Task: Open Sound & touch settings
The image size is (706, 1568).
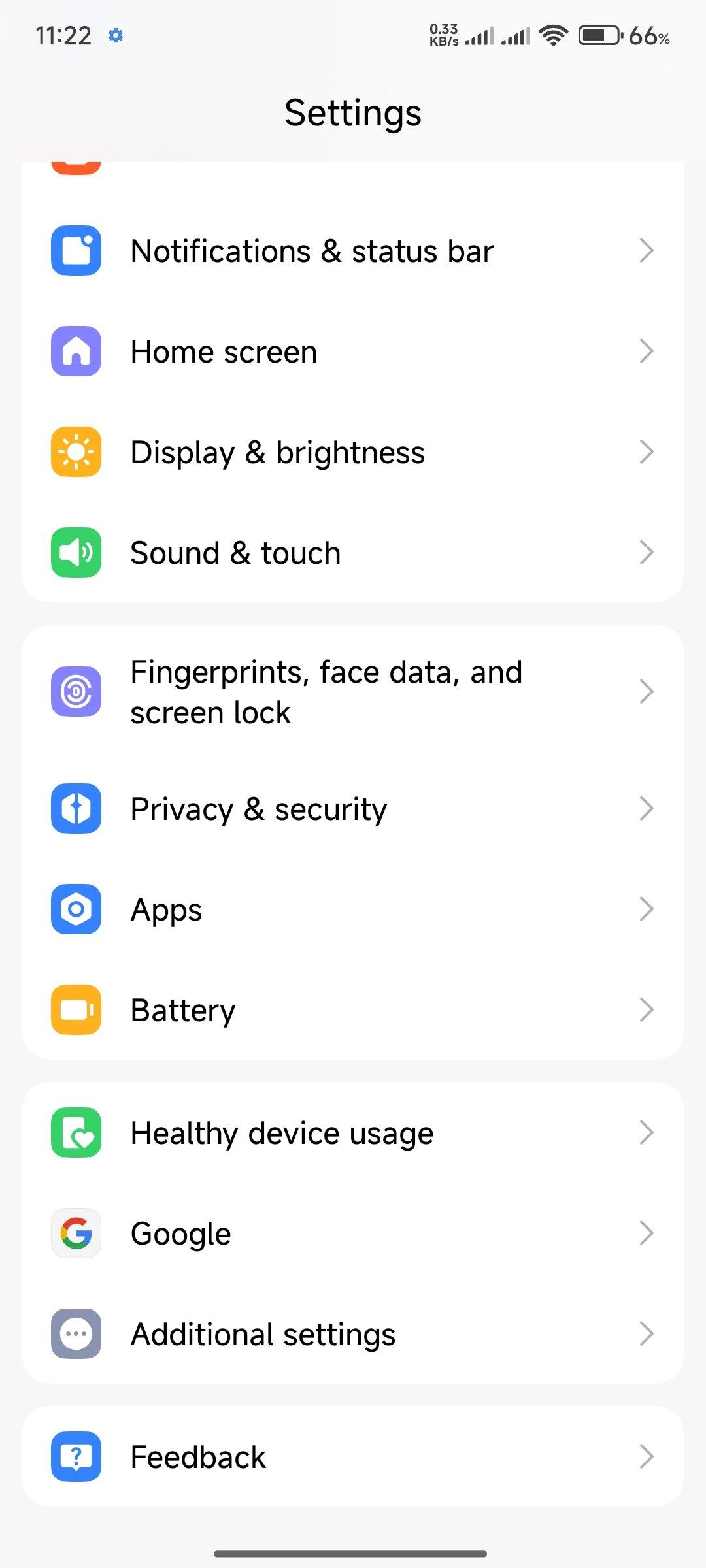Action: pos(353,553)
